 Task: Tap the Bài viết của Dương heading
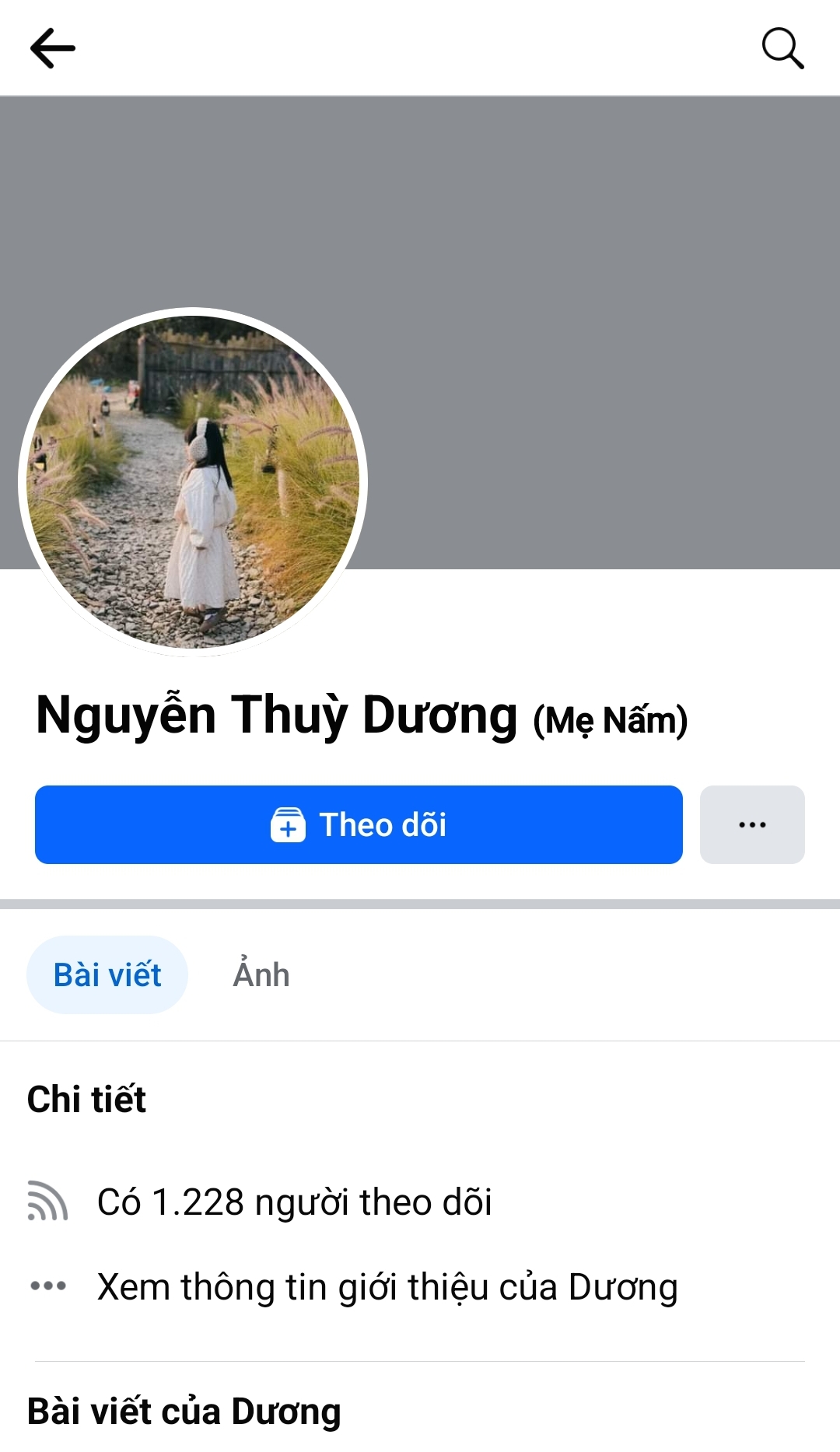(x=184, y=1412)
